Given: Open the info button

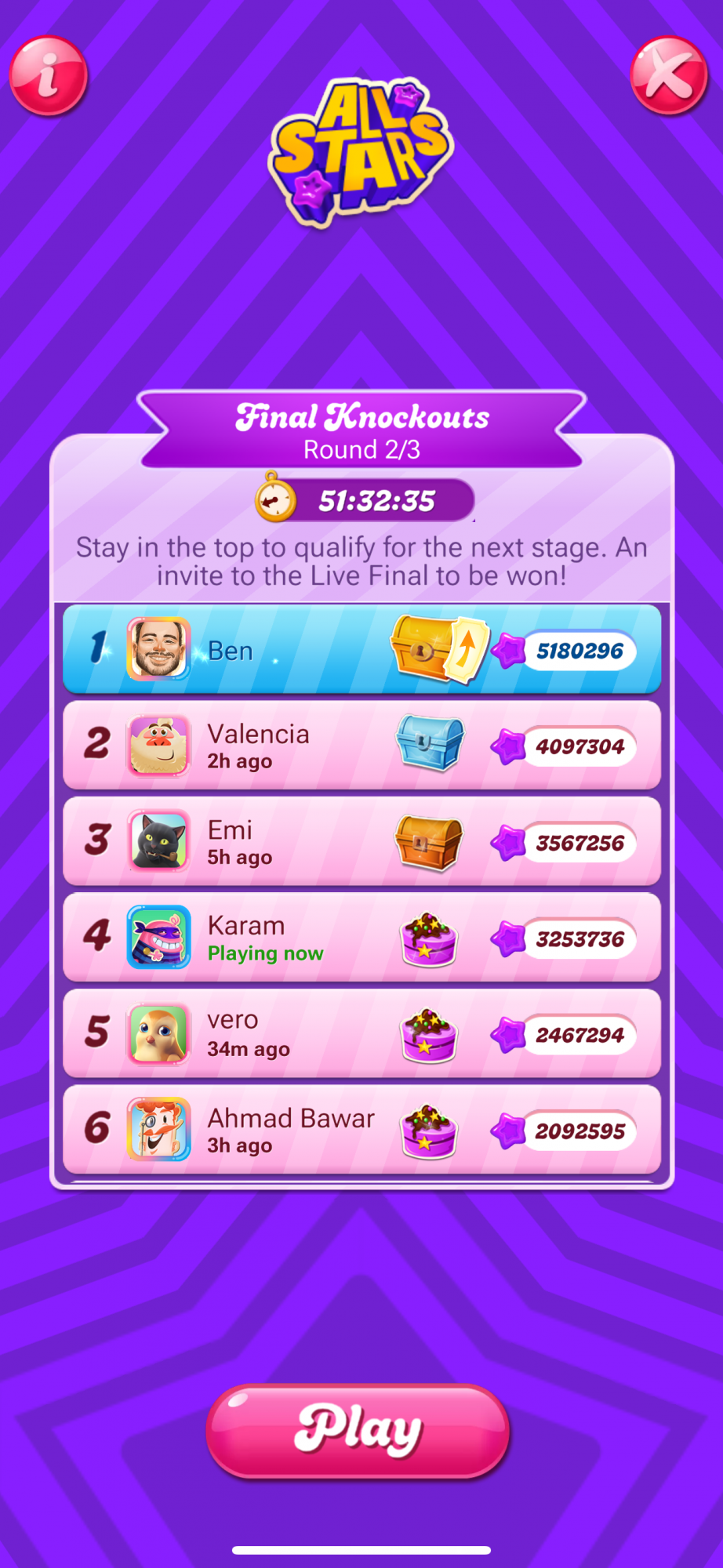Looking at the screenshot, I should [x=49, y=76].
